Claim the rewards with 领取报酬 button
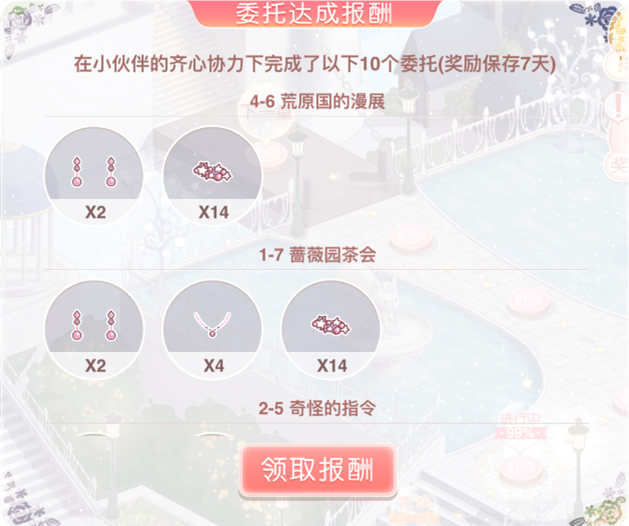This screenshot has width=629, height=526. coord(317,469)
